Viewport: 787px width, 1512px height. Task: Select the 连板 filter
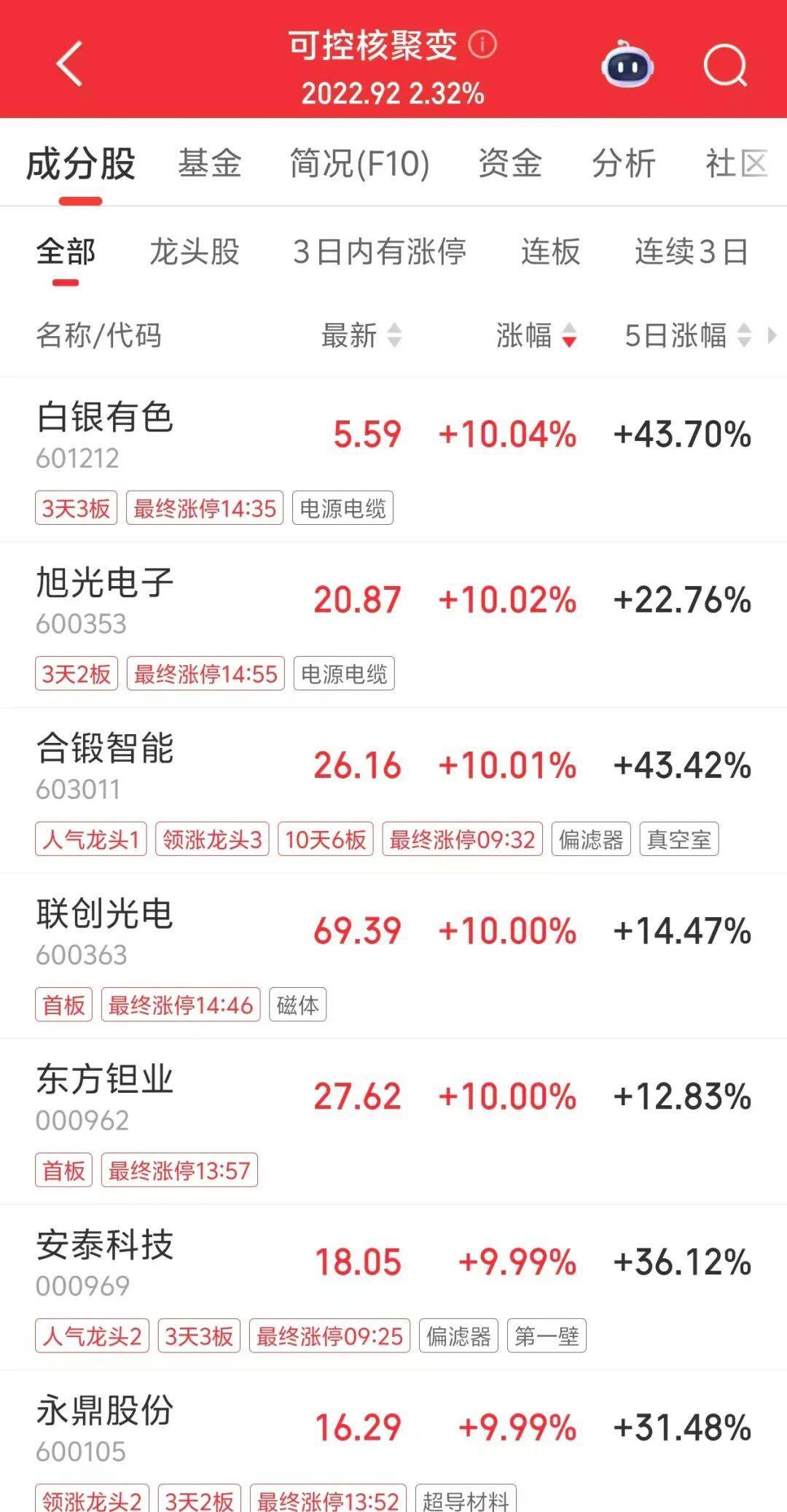[x=551, y=252]
